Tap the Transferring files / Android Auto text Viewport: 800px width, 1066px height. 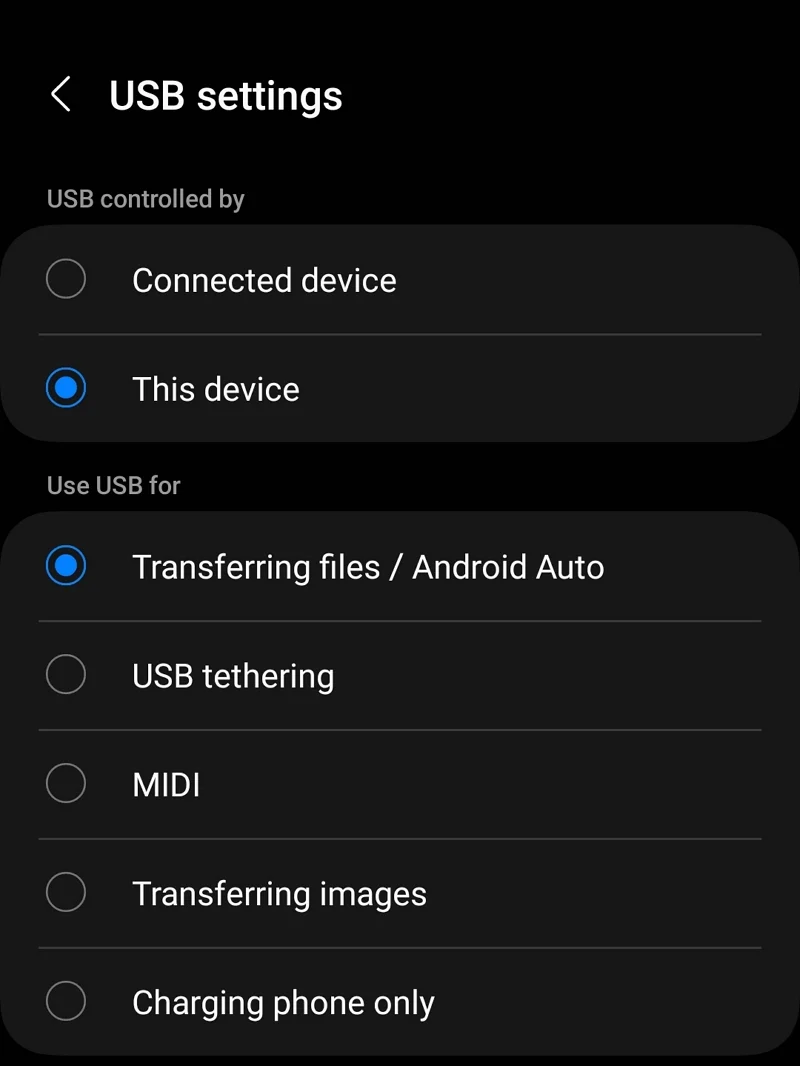pos(368,567)
